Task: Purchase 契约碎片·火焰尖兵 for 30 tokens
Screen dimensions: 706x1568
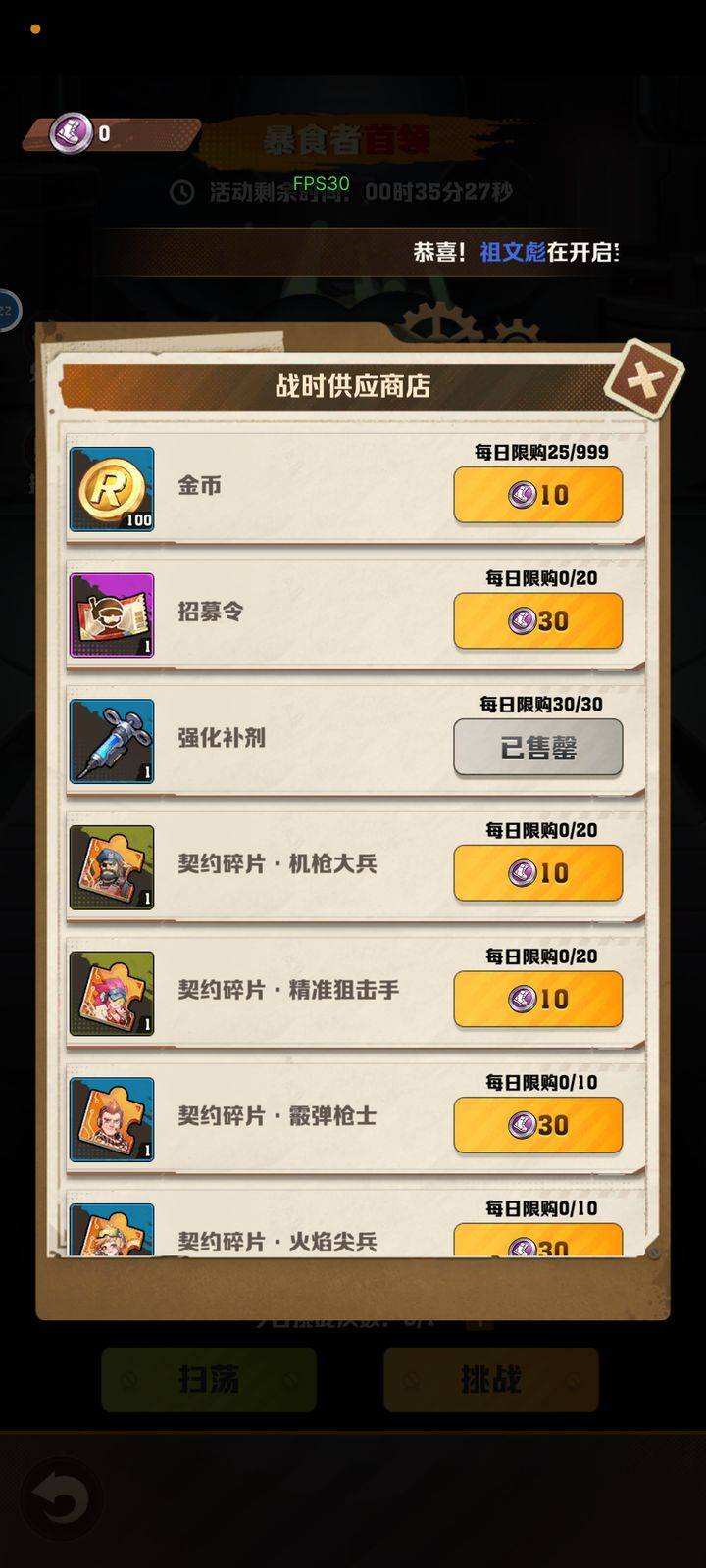Action: tap(537, 1241)
